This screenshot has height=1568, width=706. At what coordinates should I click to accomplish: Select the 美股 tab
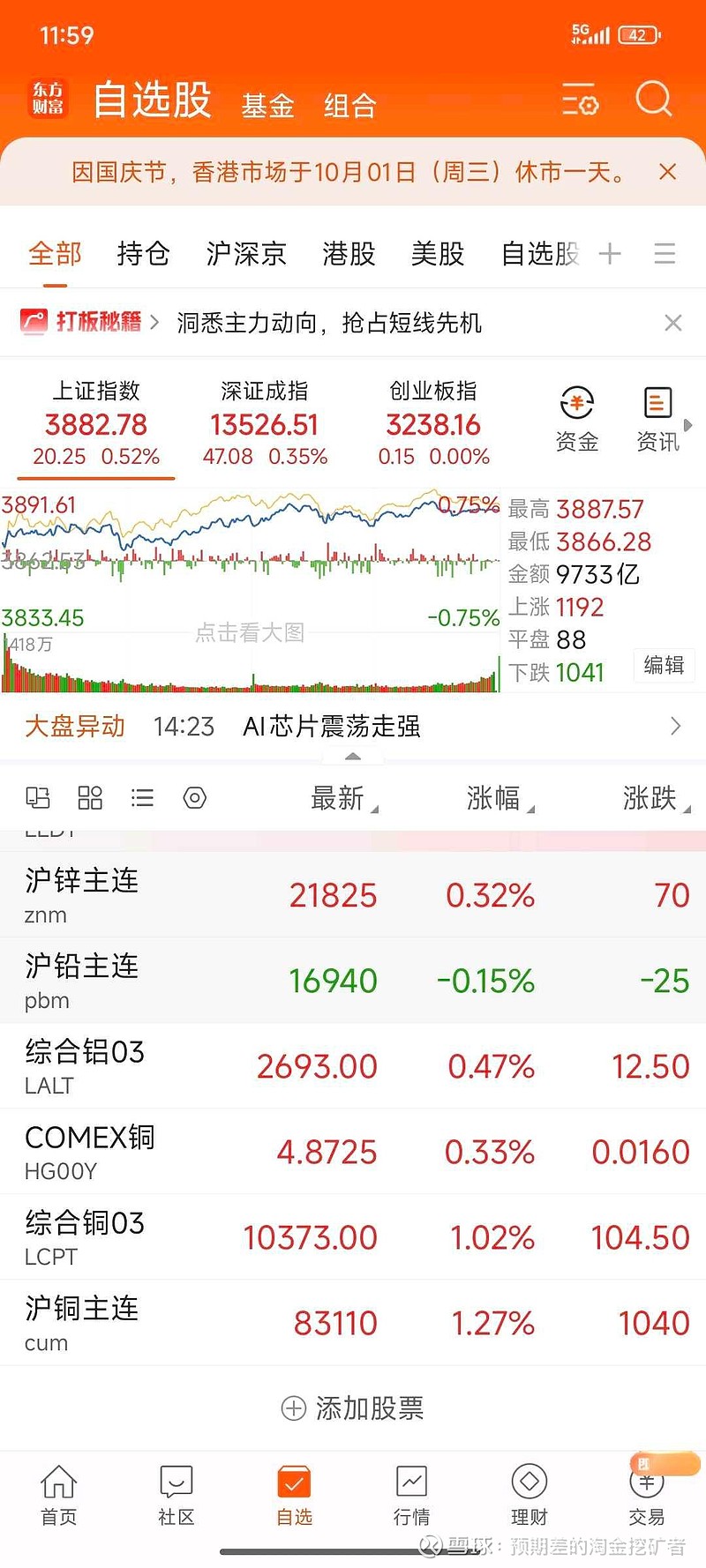click(438, 254)
